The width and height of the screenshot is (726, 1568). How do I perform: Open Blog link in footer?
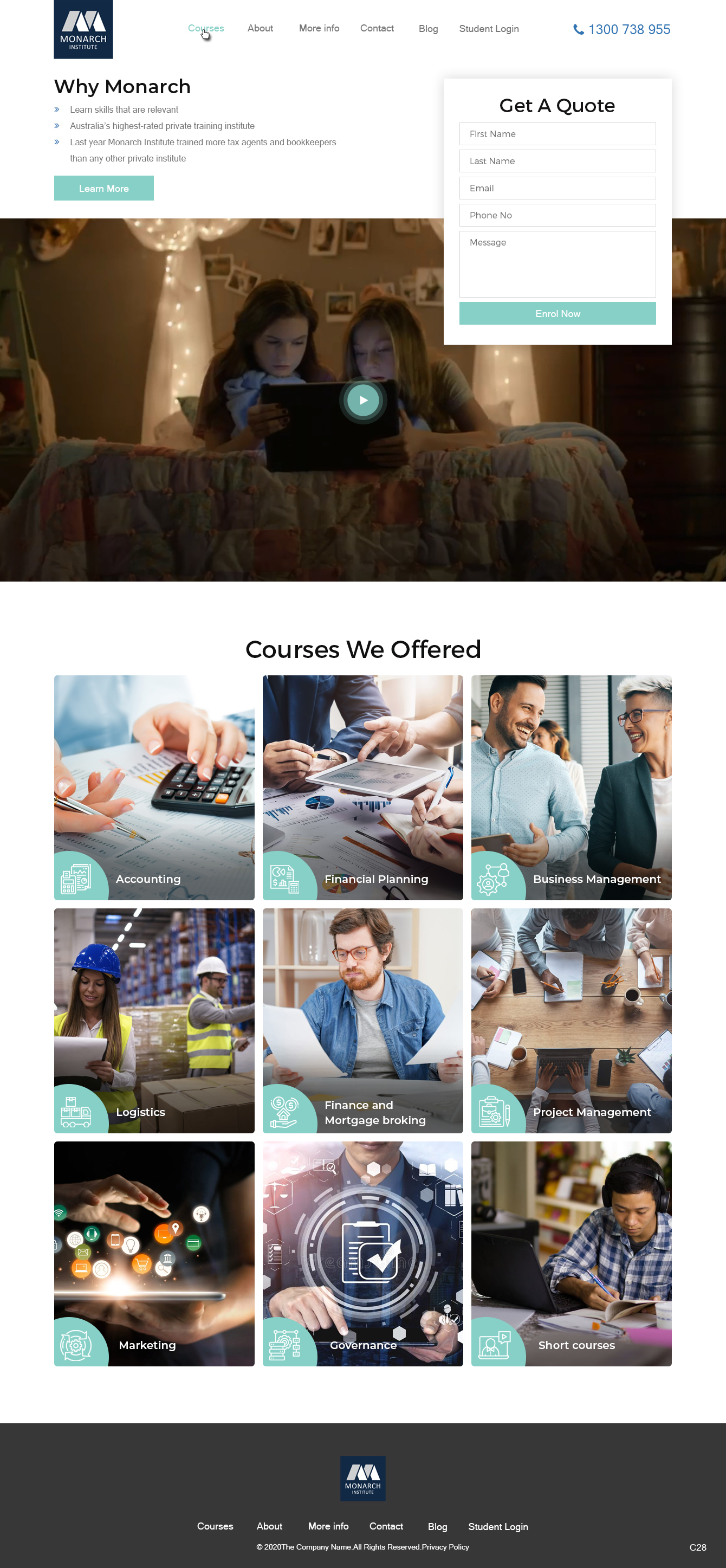[437, 1527]
